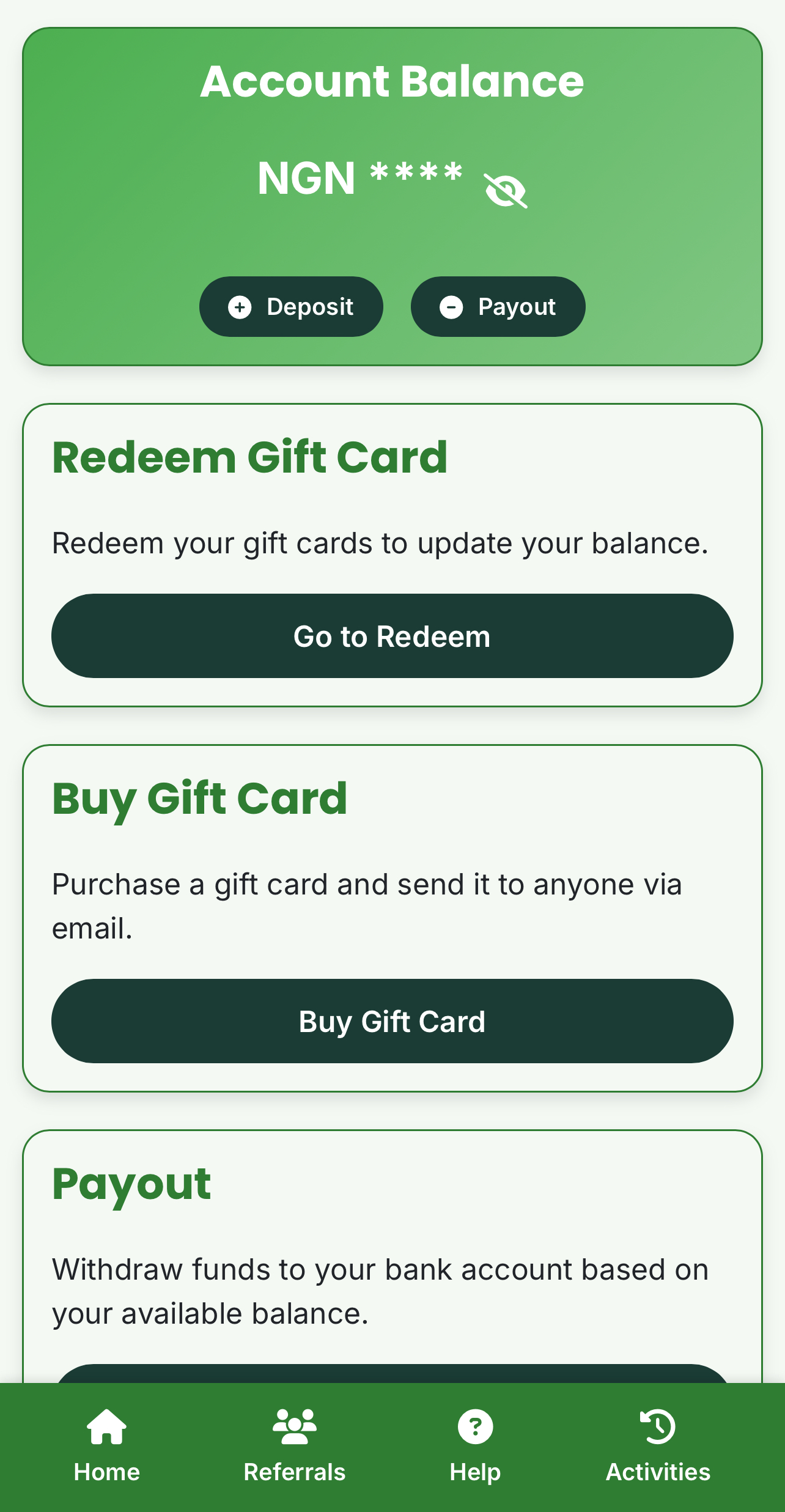Go to the Help tab
Image resolution: width=785 pixels, height=1512 pixels.
(475, 1447)
